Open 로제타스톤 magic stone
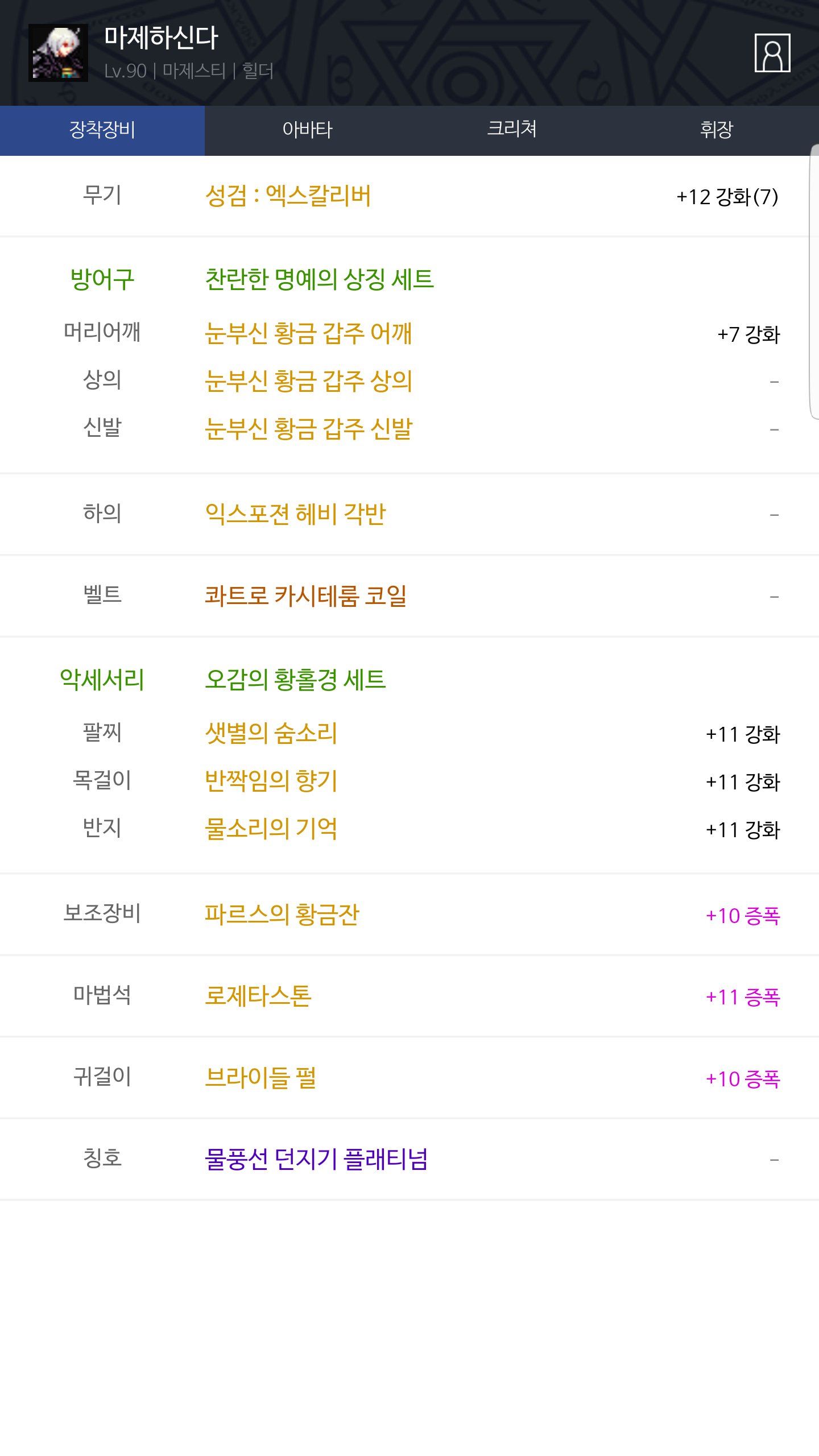 click(258, 996)
